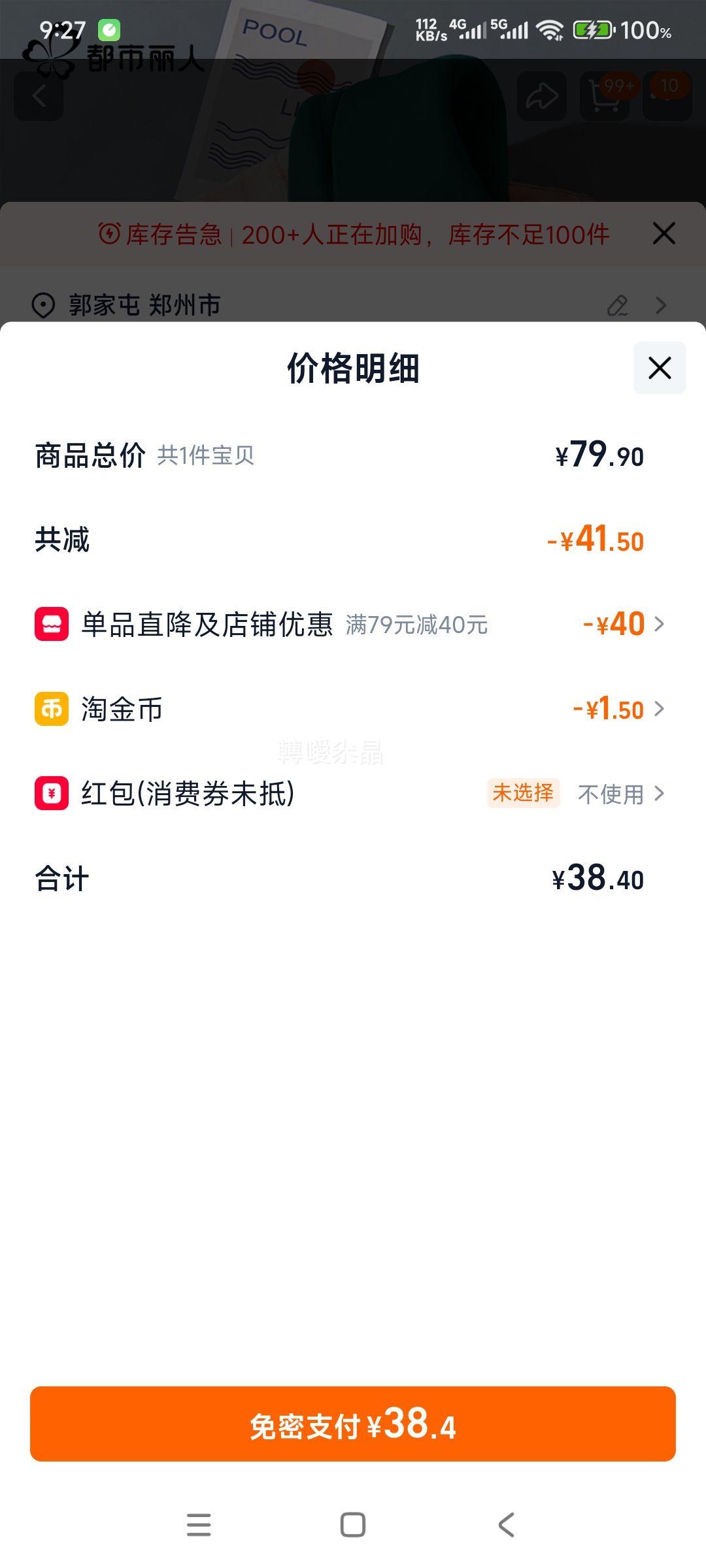Tap the 未选择 label on the red packet row
The height and width of the screenshot is (1568, 706).
click(x=524, y=794)
